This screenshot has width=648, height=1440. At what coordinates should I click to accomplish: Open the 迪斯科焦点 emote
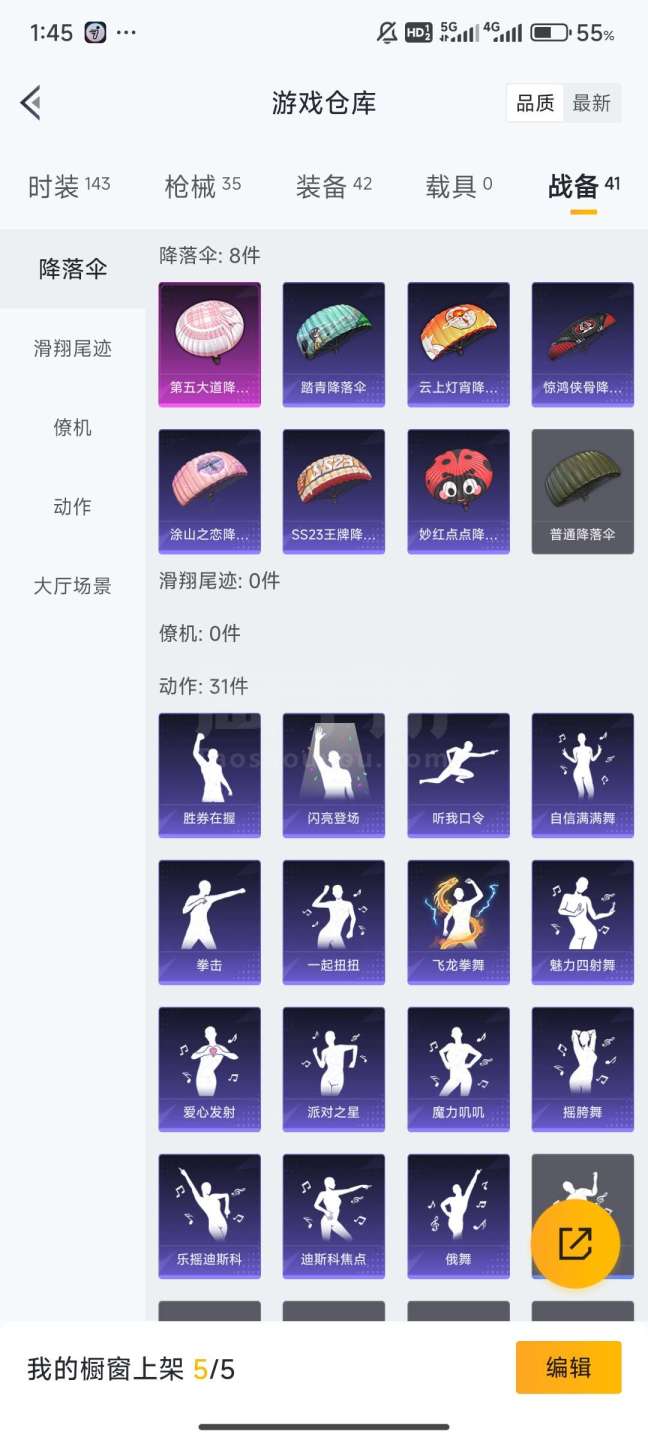tap(334, 1214)
